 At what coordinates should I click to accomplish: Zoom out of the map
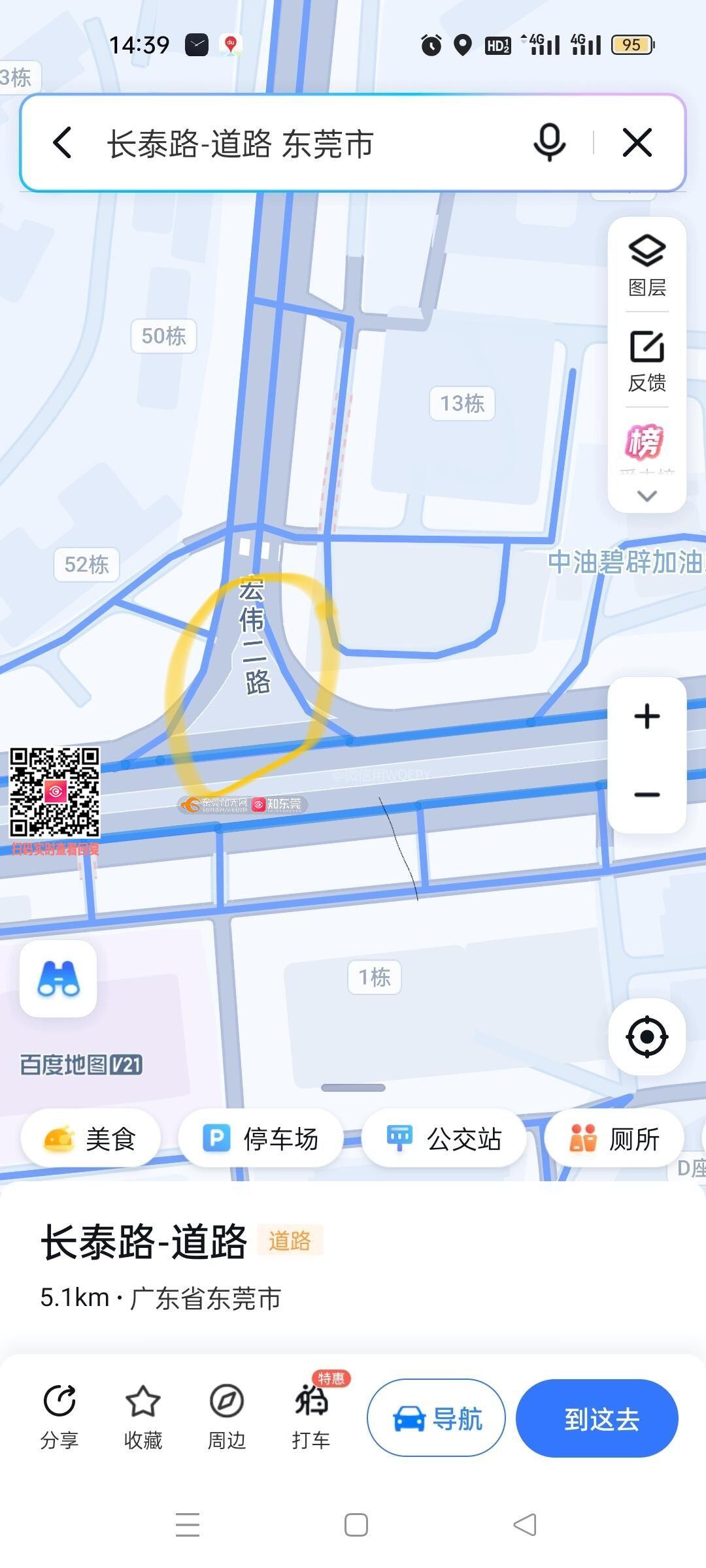click(x=647, y=794)
